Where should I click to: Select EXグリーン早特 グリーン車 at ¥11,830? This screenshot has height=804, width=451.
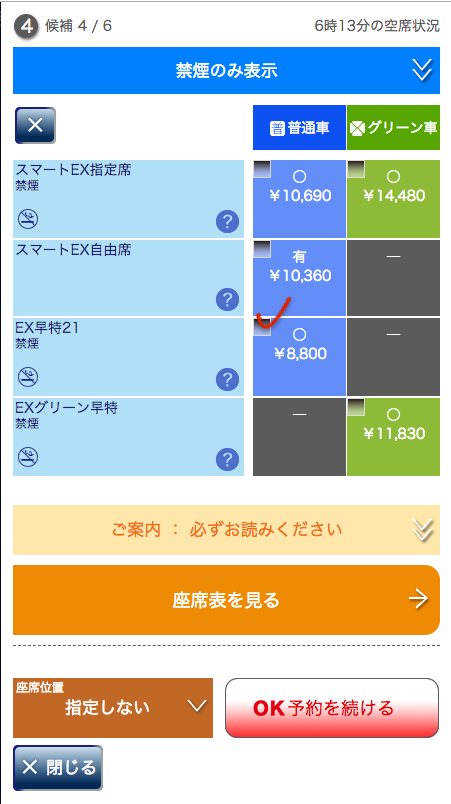pos(393,437)
